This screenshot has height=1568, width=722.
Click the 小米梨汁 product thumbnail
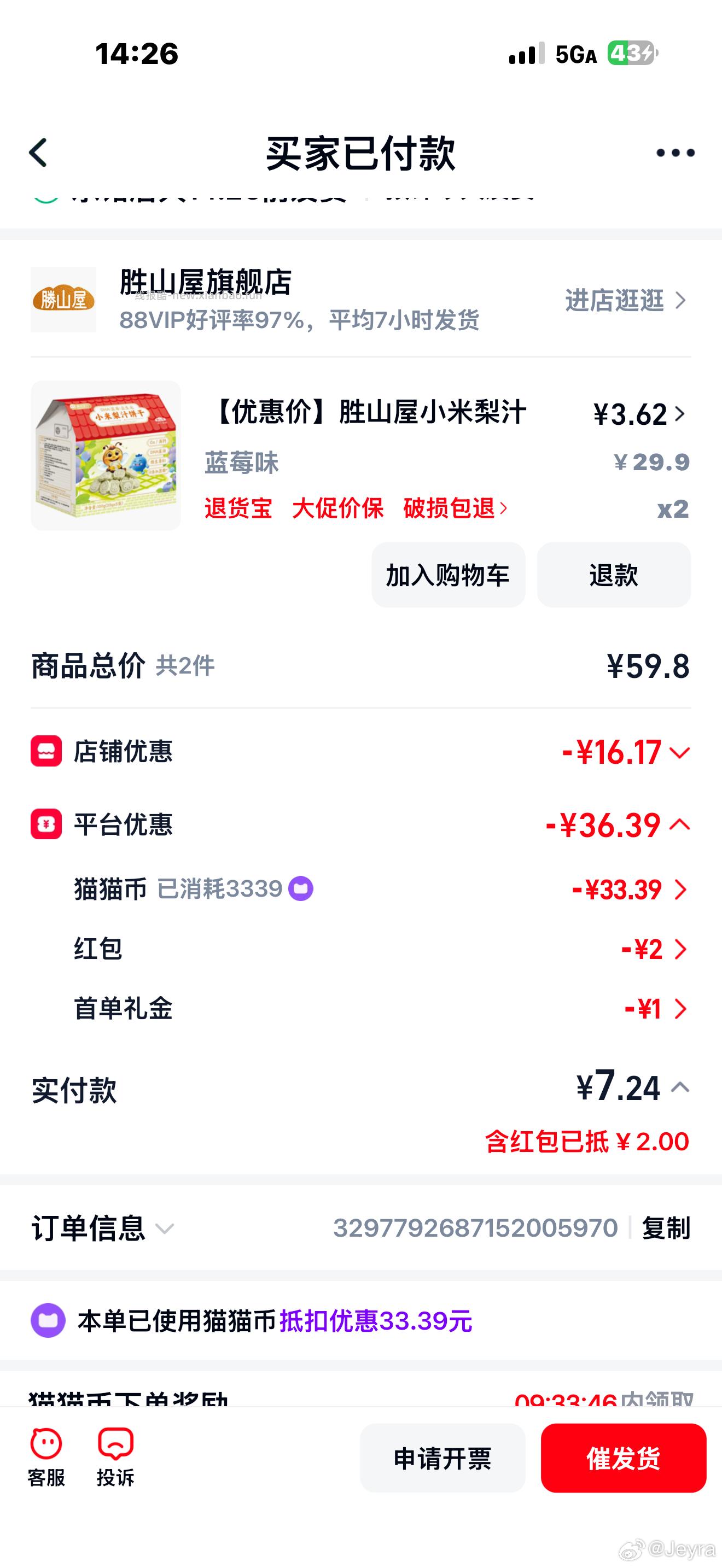coord(106,453)
